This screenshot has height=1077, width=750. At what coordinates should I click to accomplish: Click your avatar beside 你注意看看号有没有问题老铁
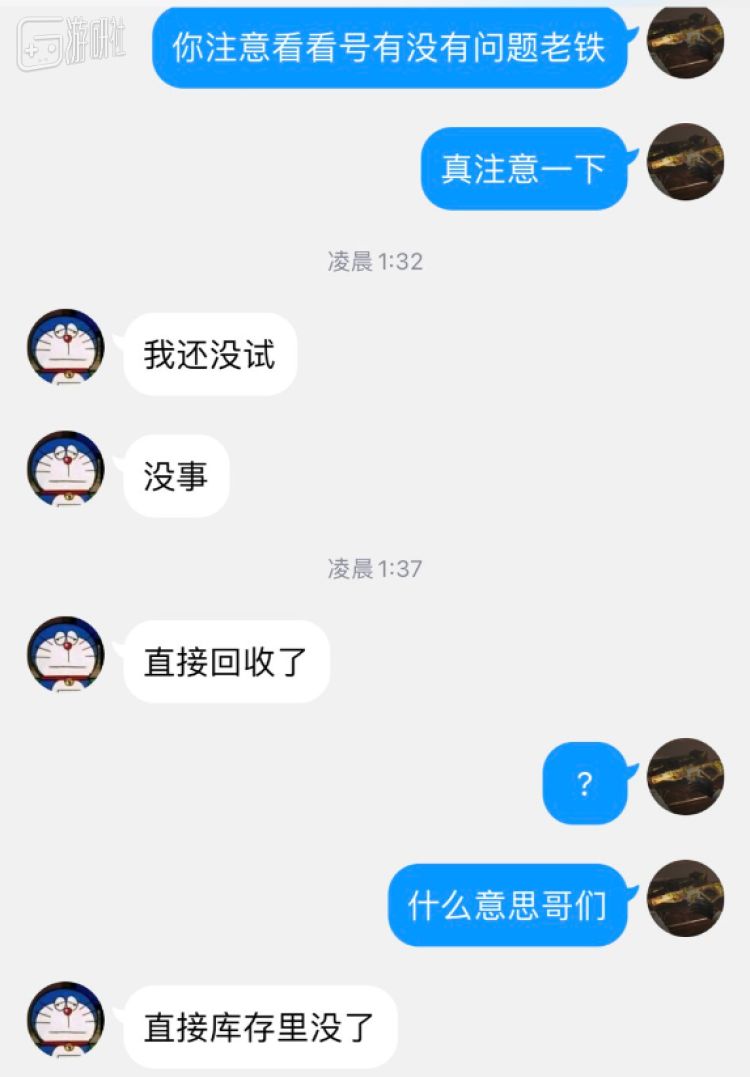tap(685, 45)
